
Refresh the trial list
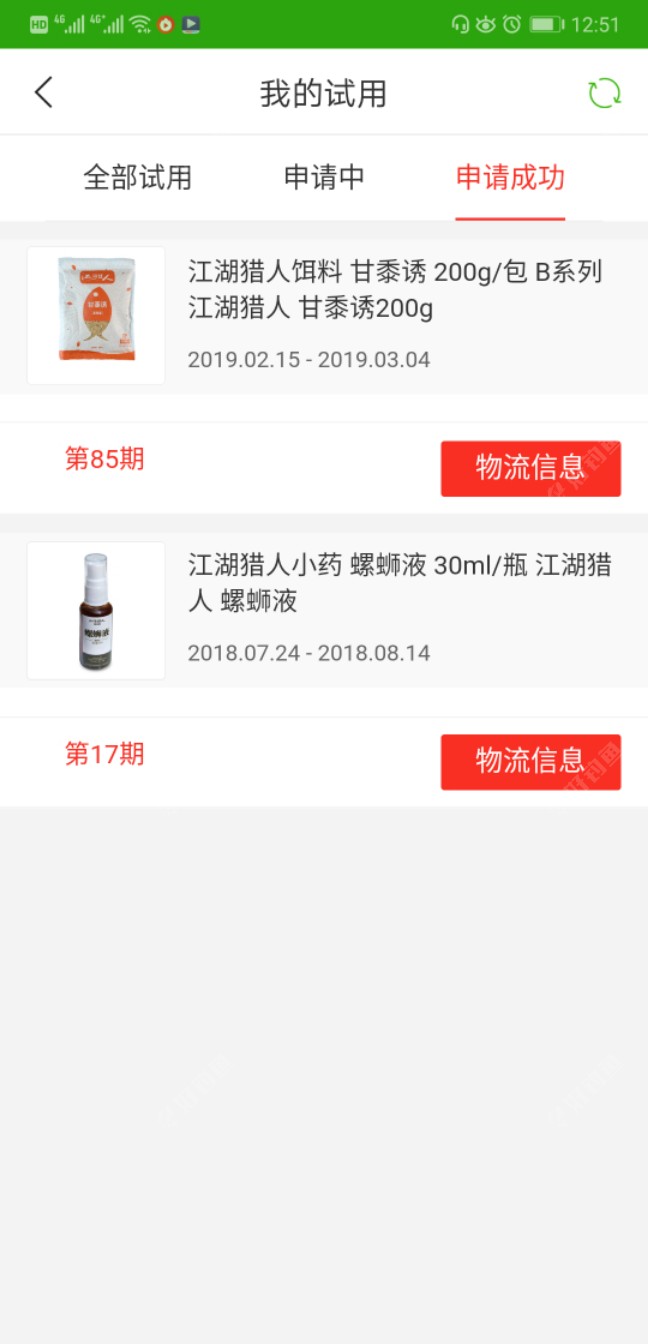(x=604, y=94)
